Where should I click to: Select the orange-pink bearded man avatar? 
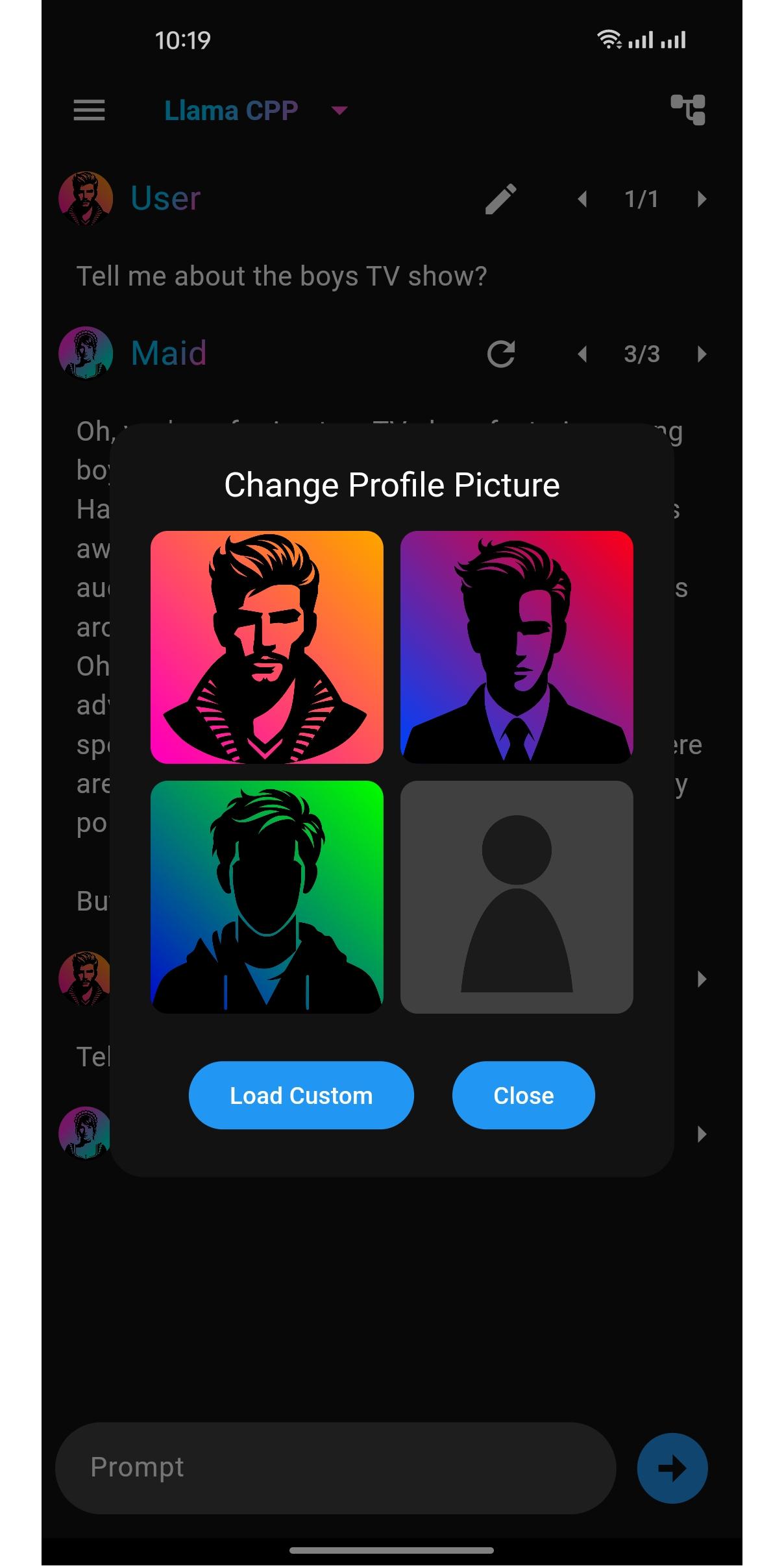pyautogui.click(x=267, y=647)
